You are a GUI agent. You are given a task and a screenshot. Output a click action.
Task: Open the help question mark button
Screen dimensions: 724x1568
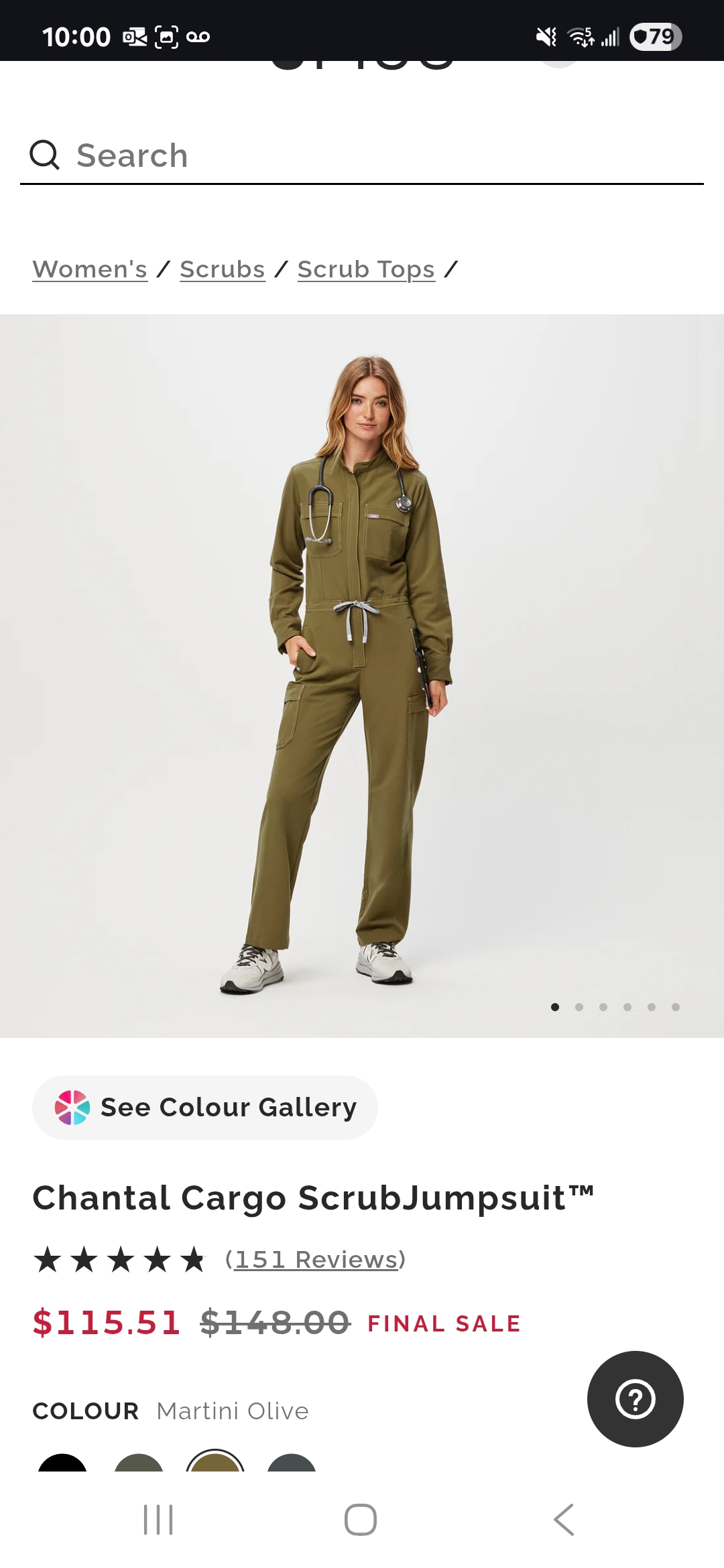click(636, 1399)
